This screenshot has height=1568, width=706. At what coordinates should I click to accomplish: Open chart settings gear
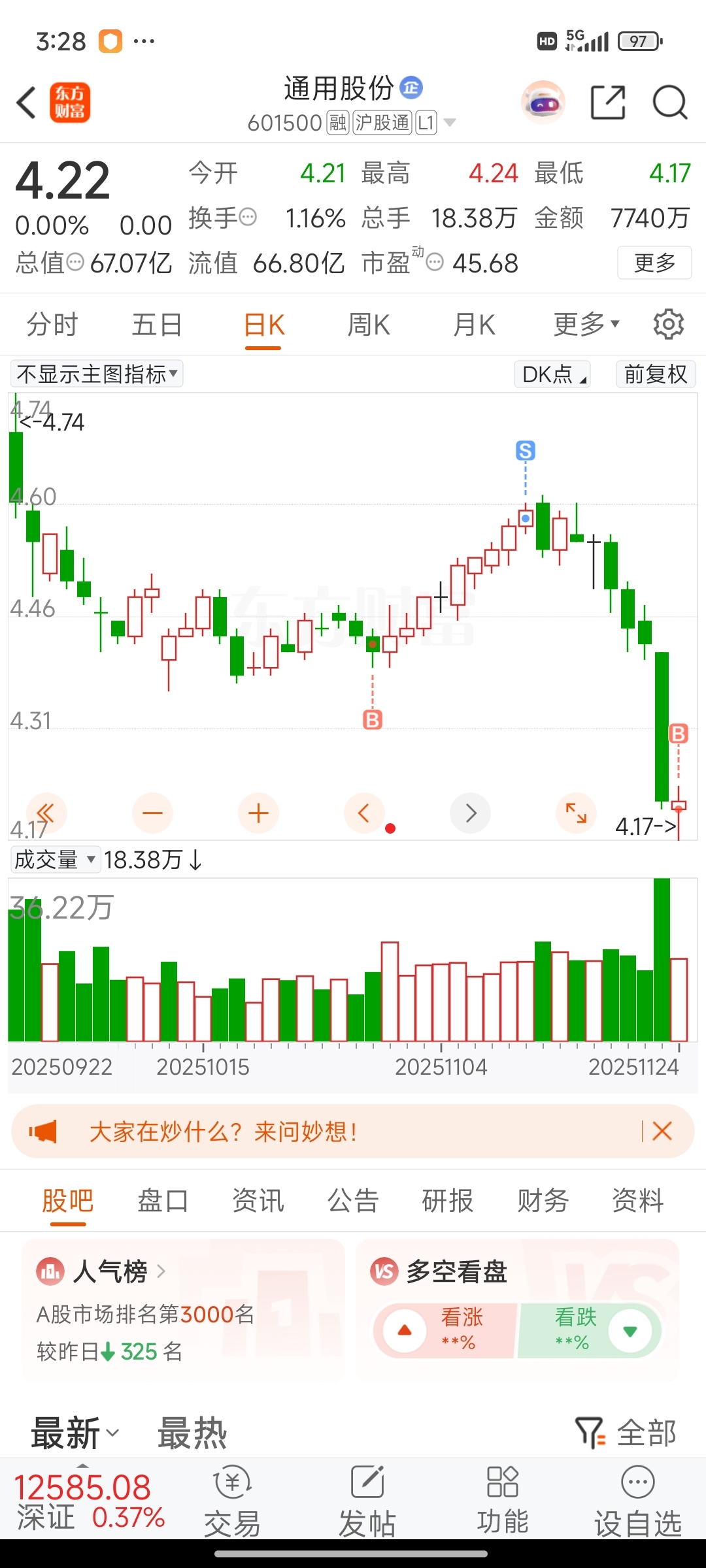tap(669, 325)
